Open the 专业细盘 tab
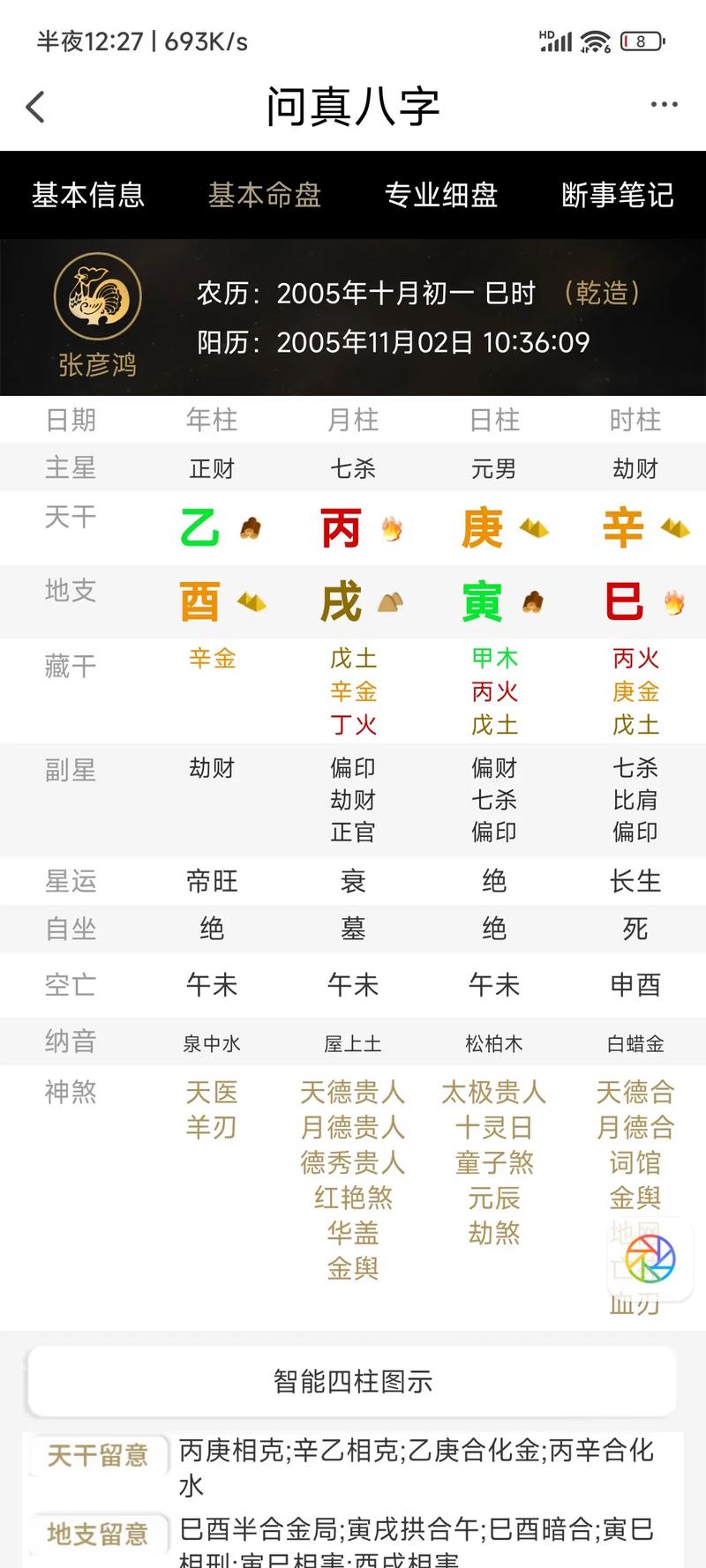Viewport: 706px width, 1568px height. 441,195
